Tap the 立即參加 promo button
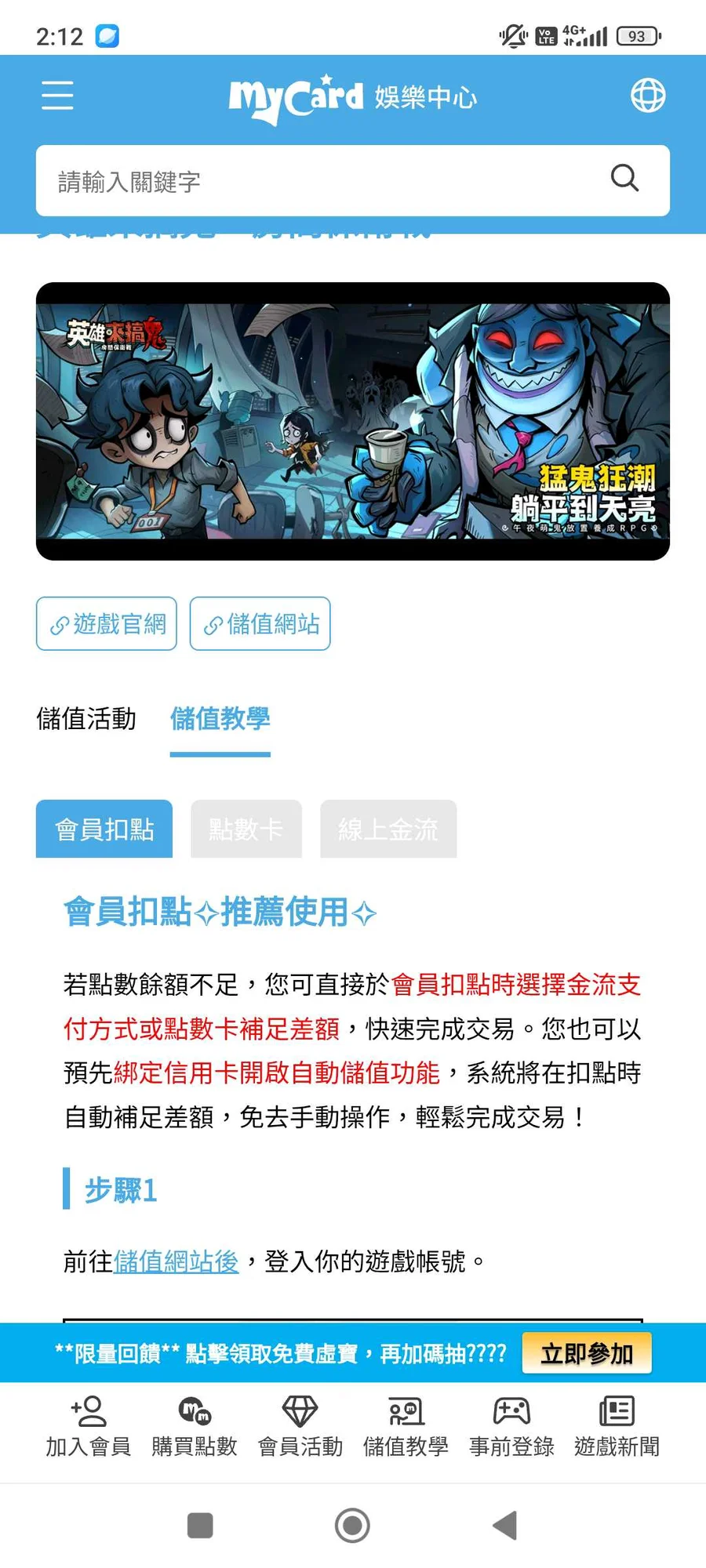Viewport: 706px width, 1568px height. [x=587, y=1354]
